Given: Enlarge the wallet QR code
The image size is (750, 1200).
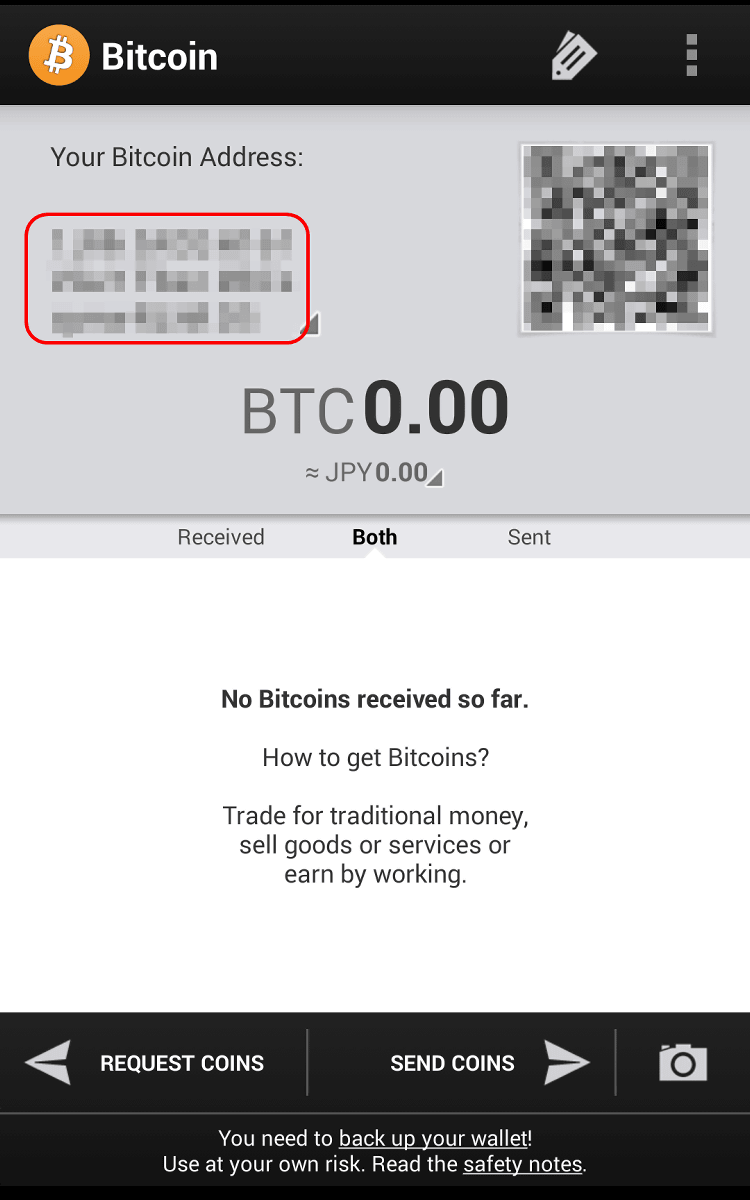Looking at the screenshot, I should tap(616, 238).
